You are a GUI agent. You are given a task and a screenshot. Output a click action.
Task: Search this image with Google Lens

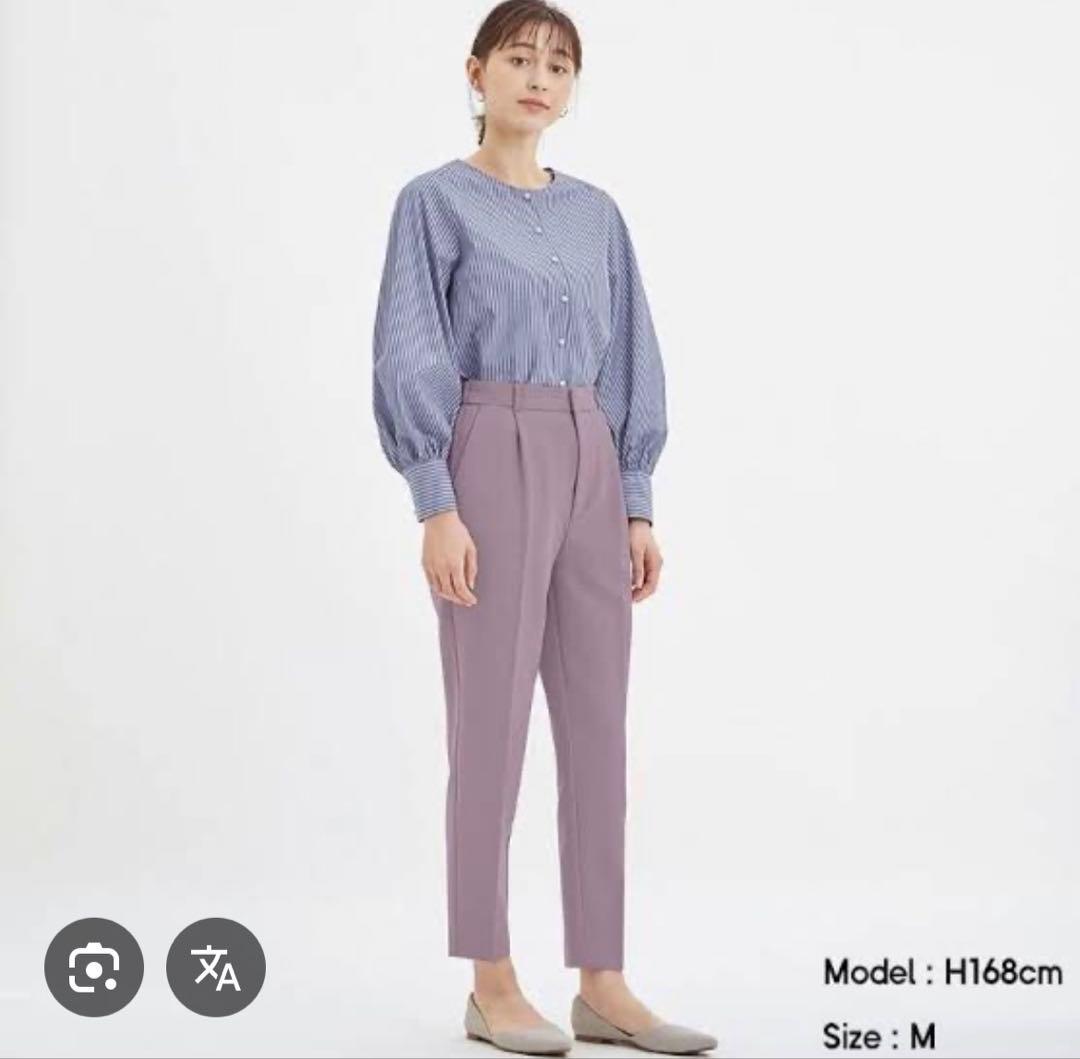click(94, 967)
